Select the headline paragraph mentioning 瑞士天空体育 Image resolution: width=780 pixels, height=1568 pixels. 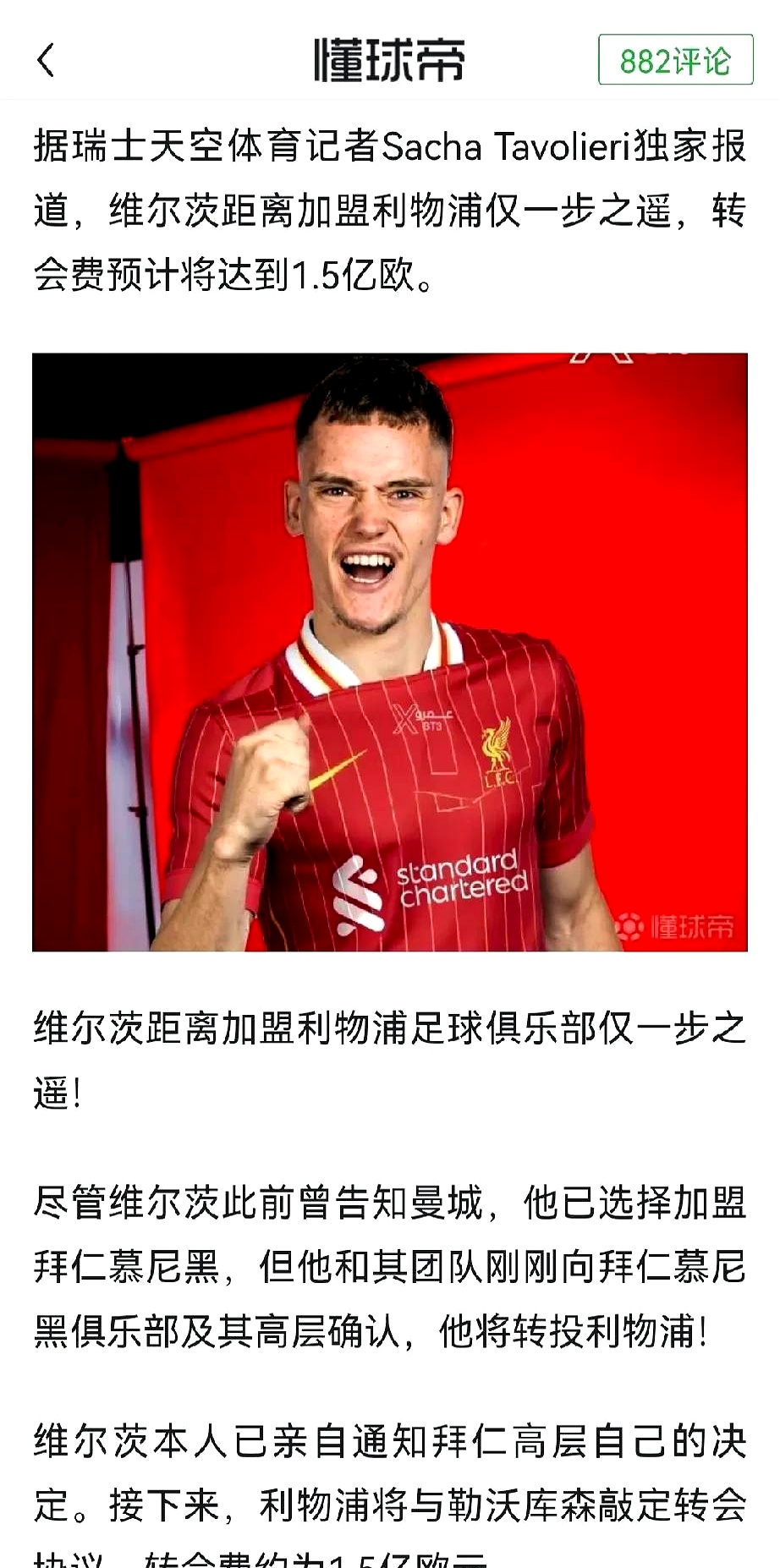coord(389,203)
